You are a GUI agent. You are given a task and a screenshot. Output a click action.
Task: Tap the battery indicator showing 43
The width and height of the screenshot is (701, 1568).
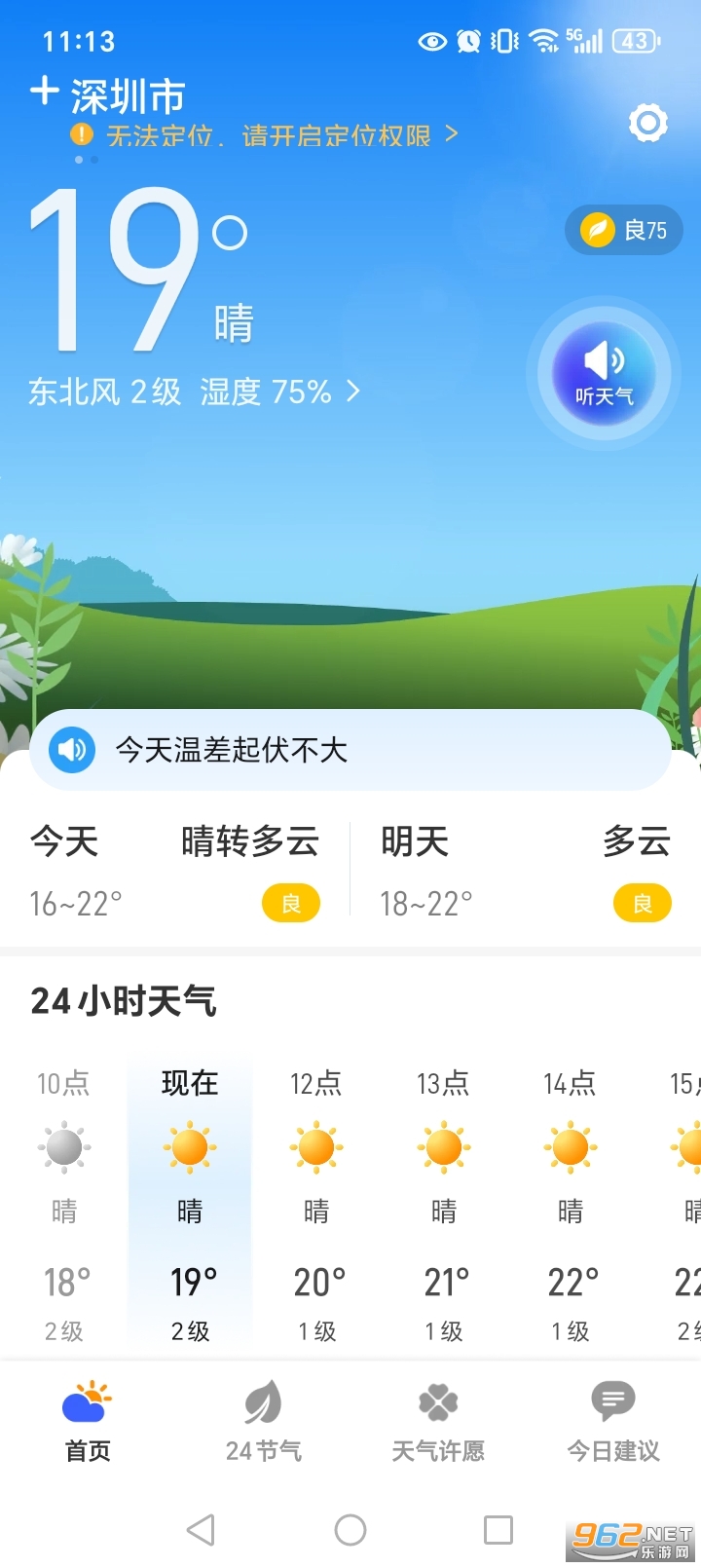pos(634,41)
